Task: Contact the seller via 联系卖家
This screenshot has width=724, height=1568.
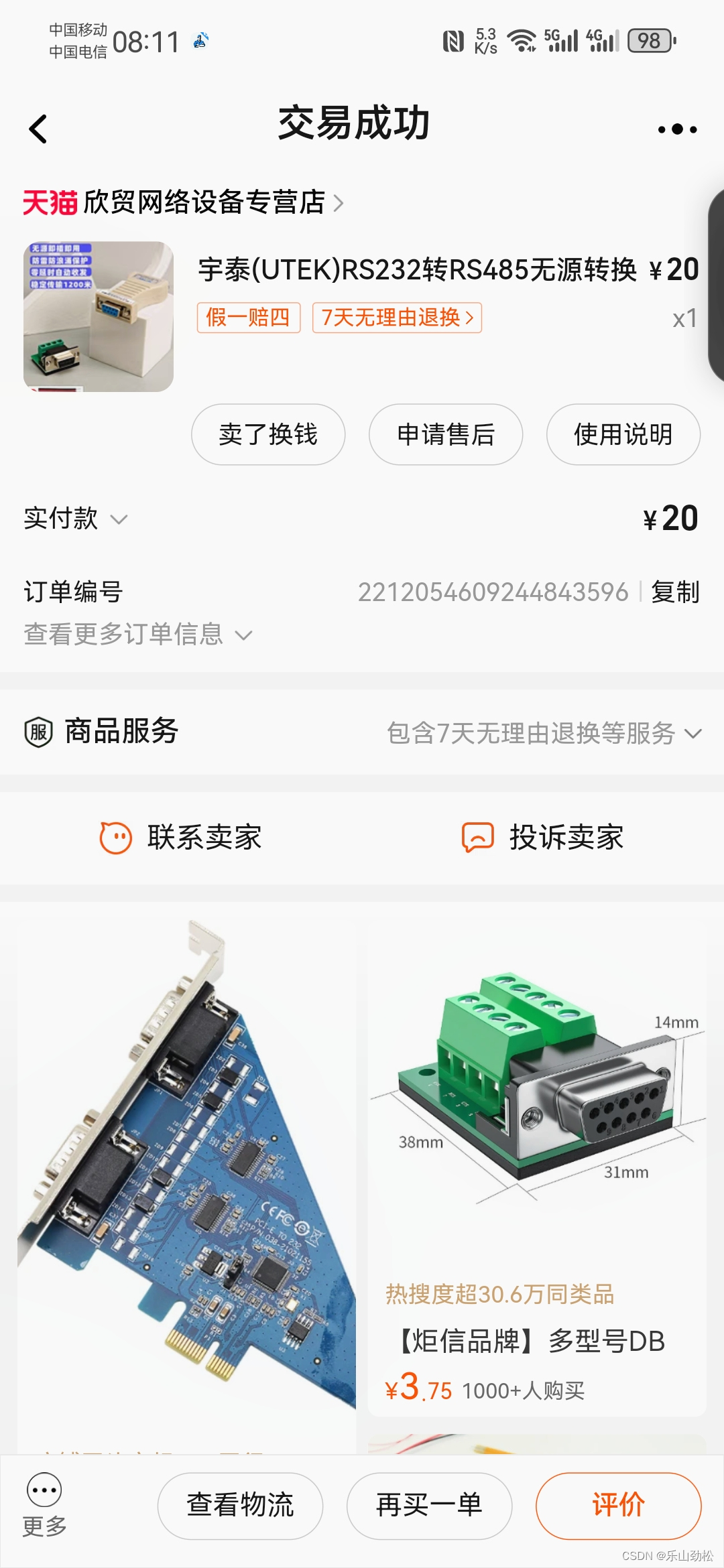Action: tap(181, 838)
